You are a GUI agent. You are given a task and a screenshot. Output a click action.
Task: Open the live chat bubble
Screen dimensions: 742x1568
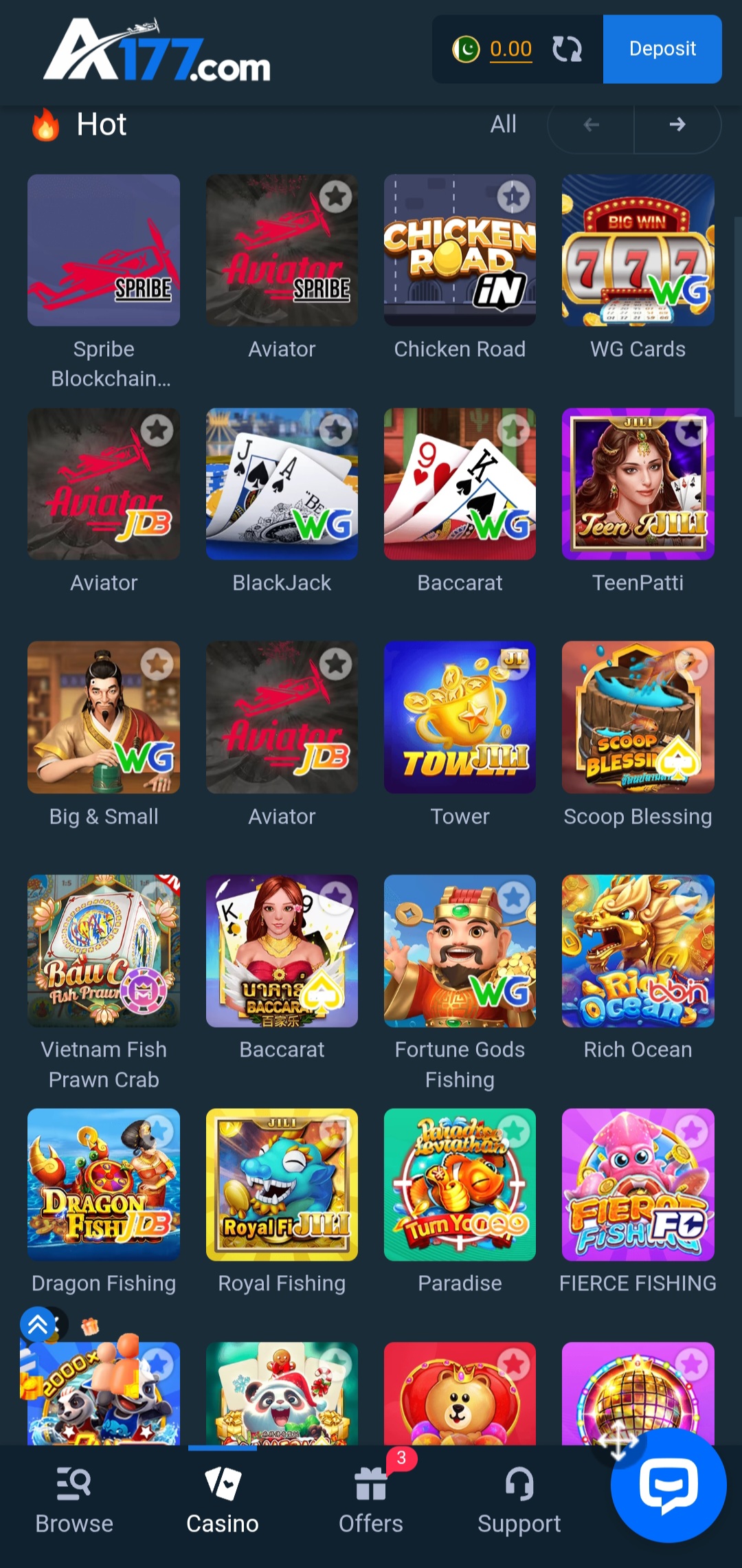click(668, 1486)
